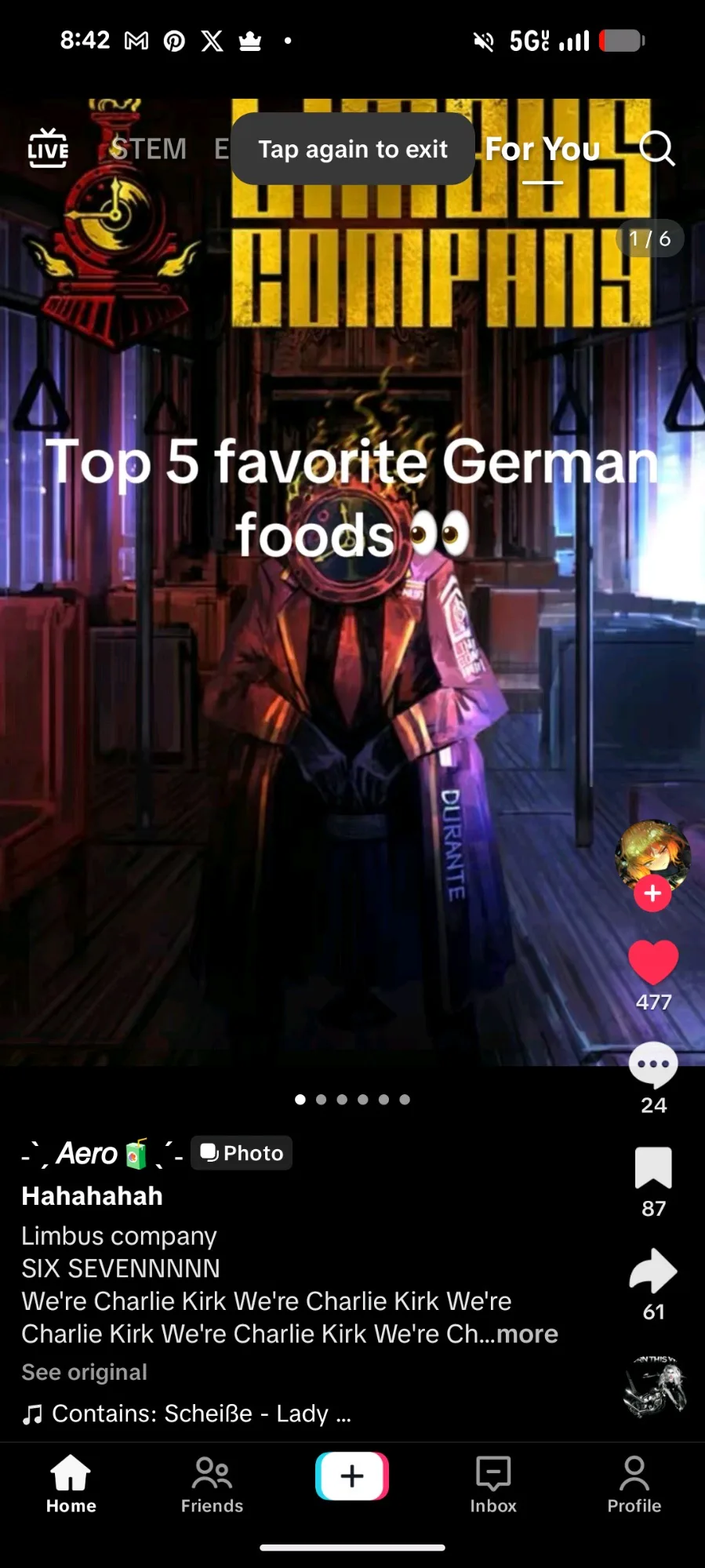The image size is (705, 1568).
Task: Open the comments section
Action: [x=653, y=1064]
